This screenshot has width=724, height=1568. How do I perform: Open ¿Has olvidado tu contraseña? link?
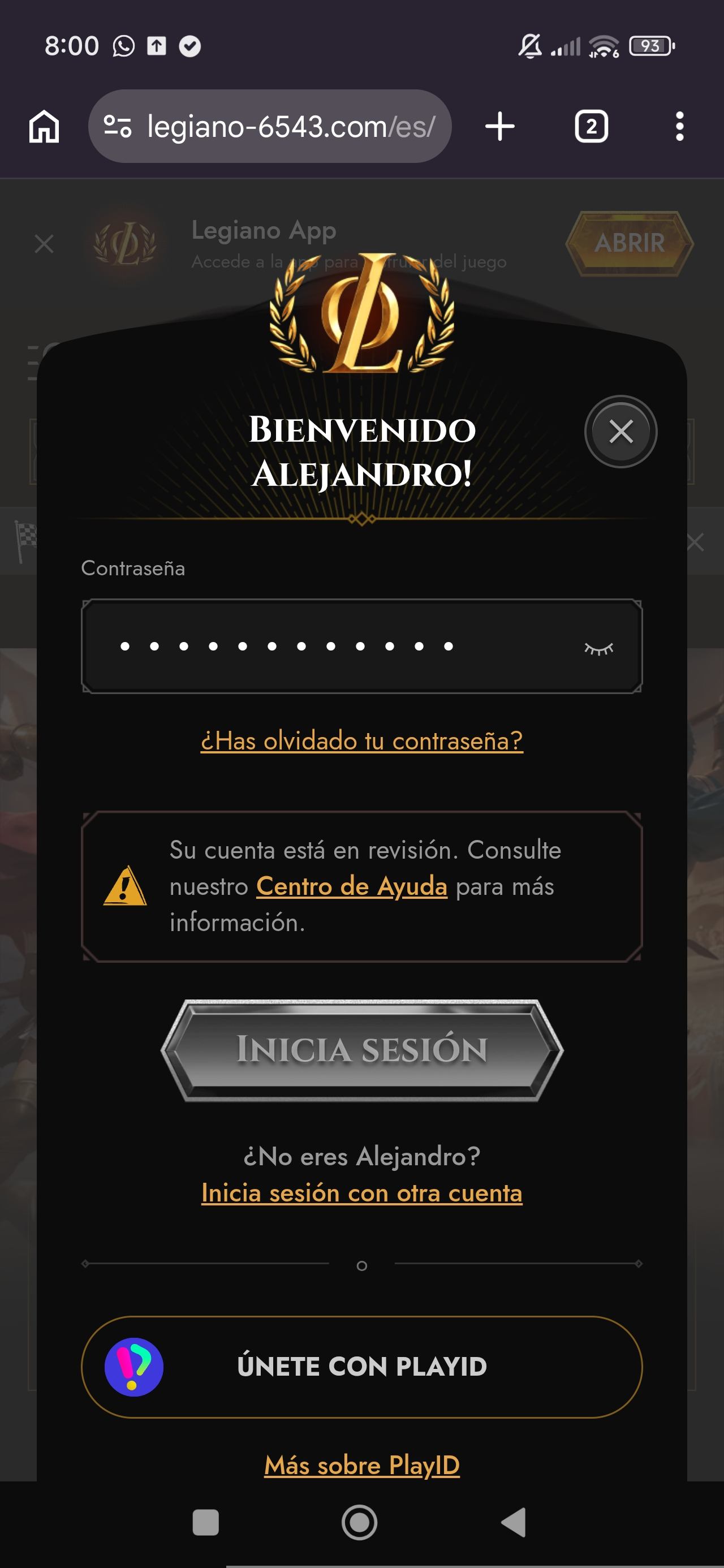point(361,741)
